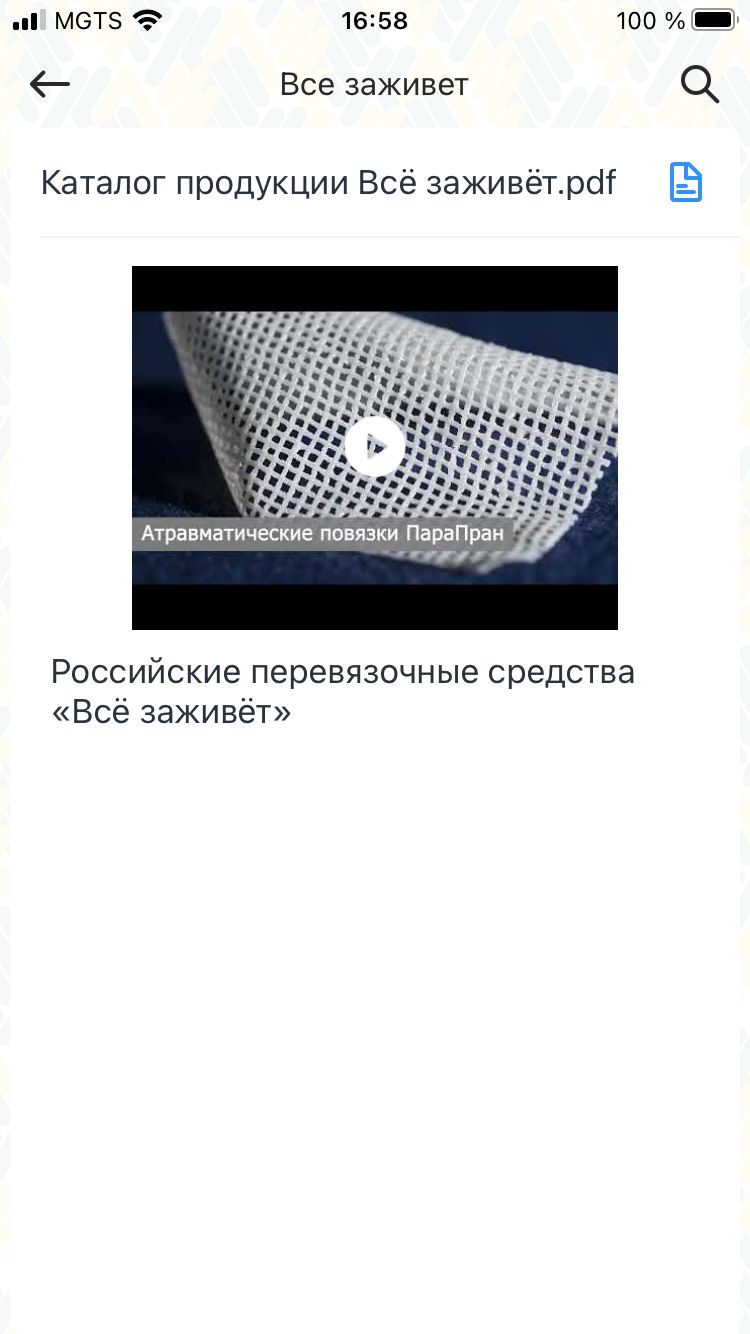Play the ПараПран dressings video

[375, 447]
